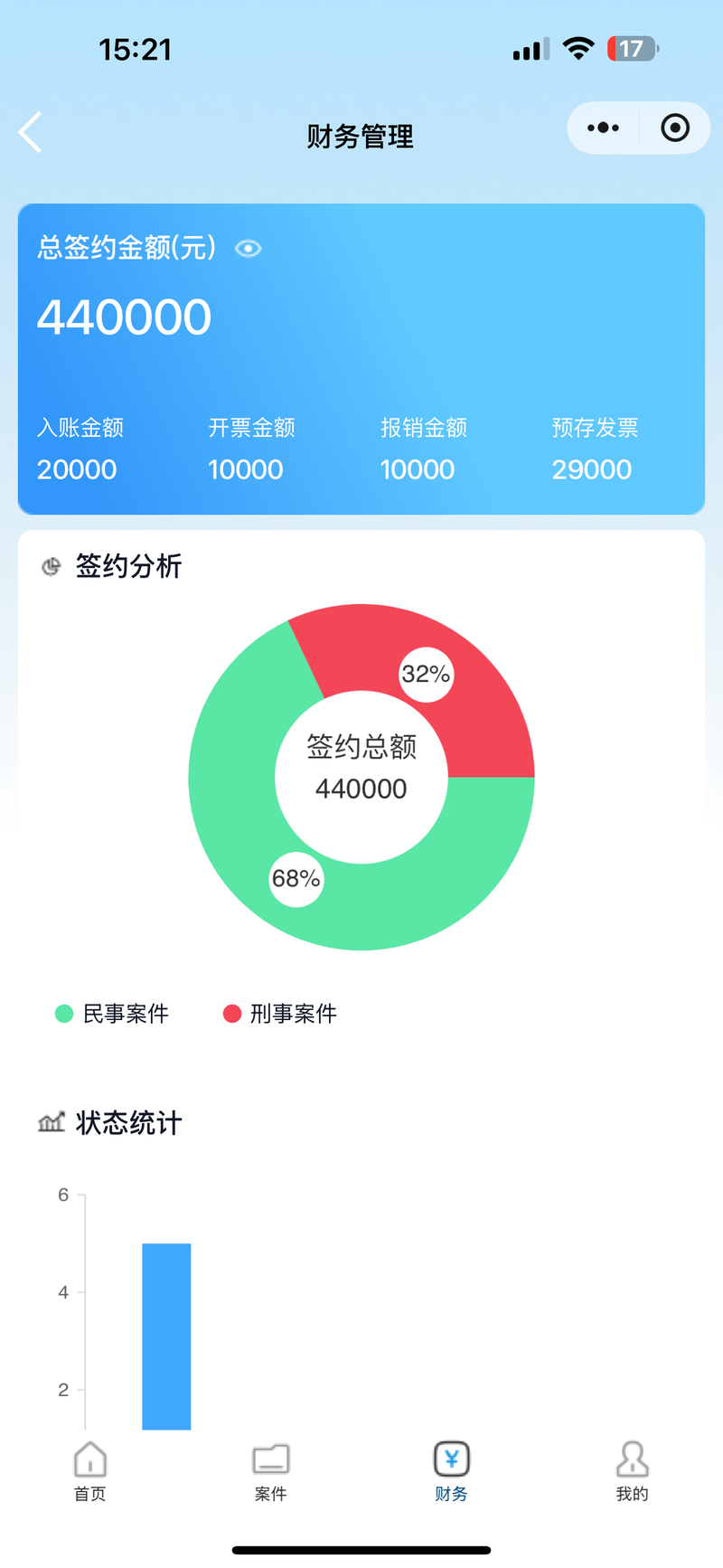
Task: Open the mini program three-dot menu
Action: (603, 128)
